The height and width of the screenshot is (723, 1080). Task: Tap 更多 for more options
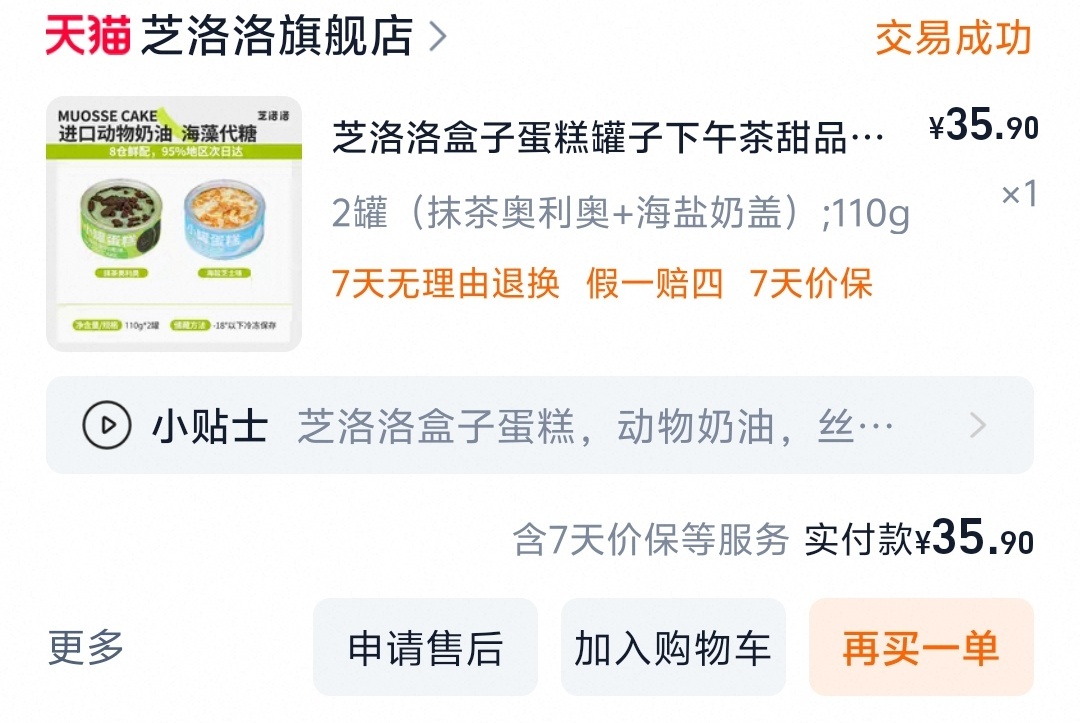click(x=86, y=648)
